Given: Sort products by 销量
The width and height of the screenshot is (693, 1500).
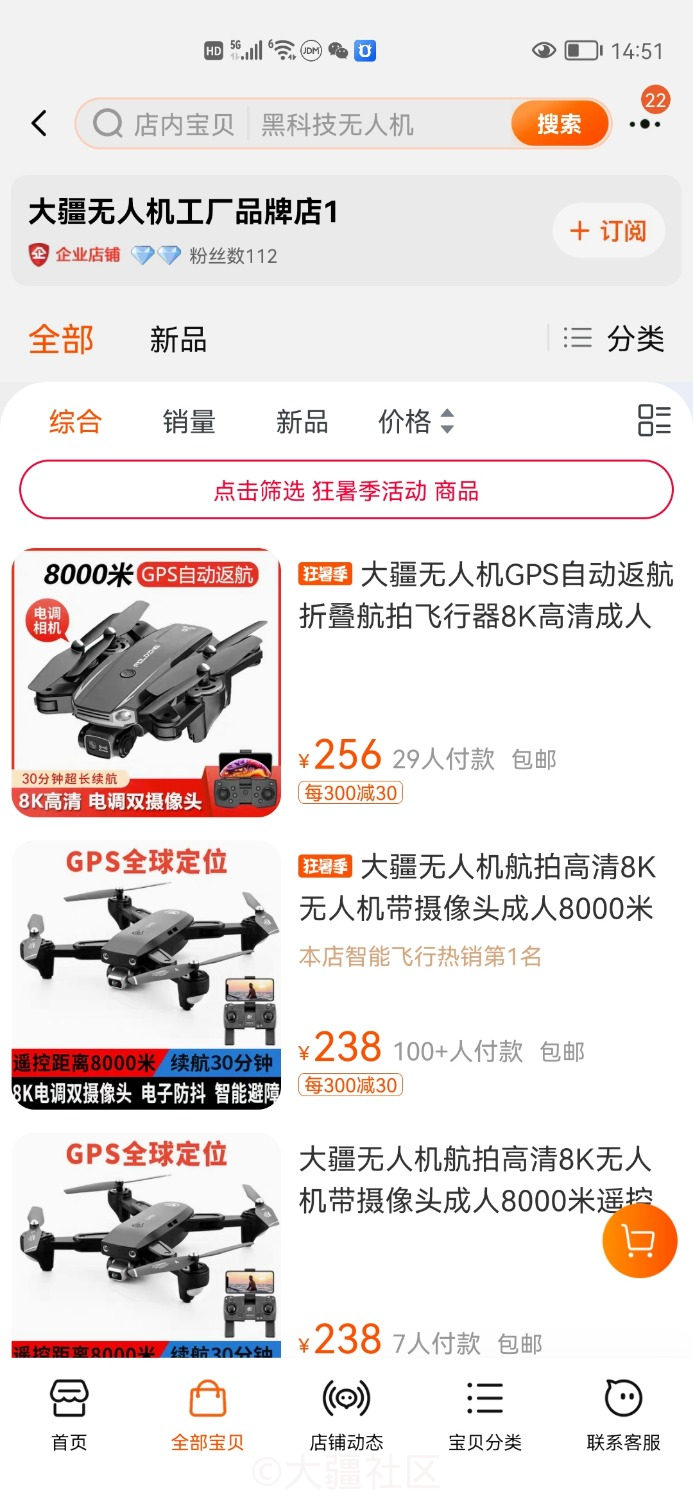Looking at the screenshot, I should point(189,421).
